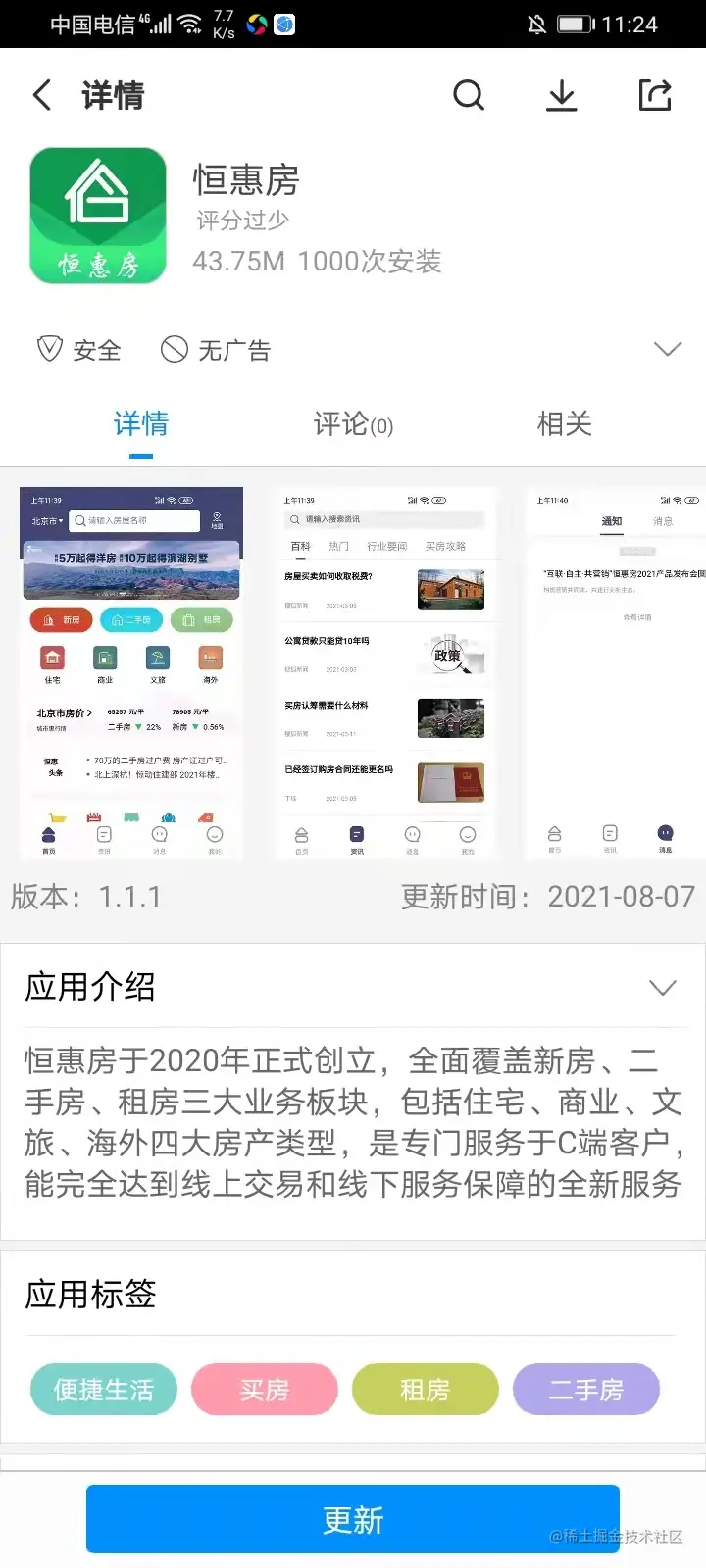Select the 详情 tab
The width and height of the screenshot is (706, 1568).
pos(141,424)
